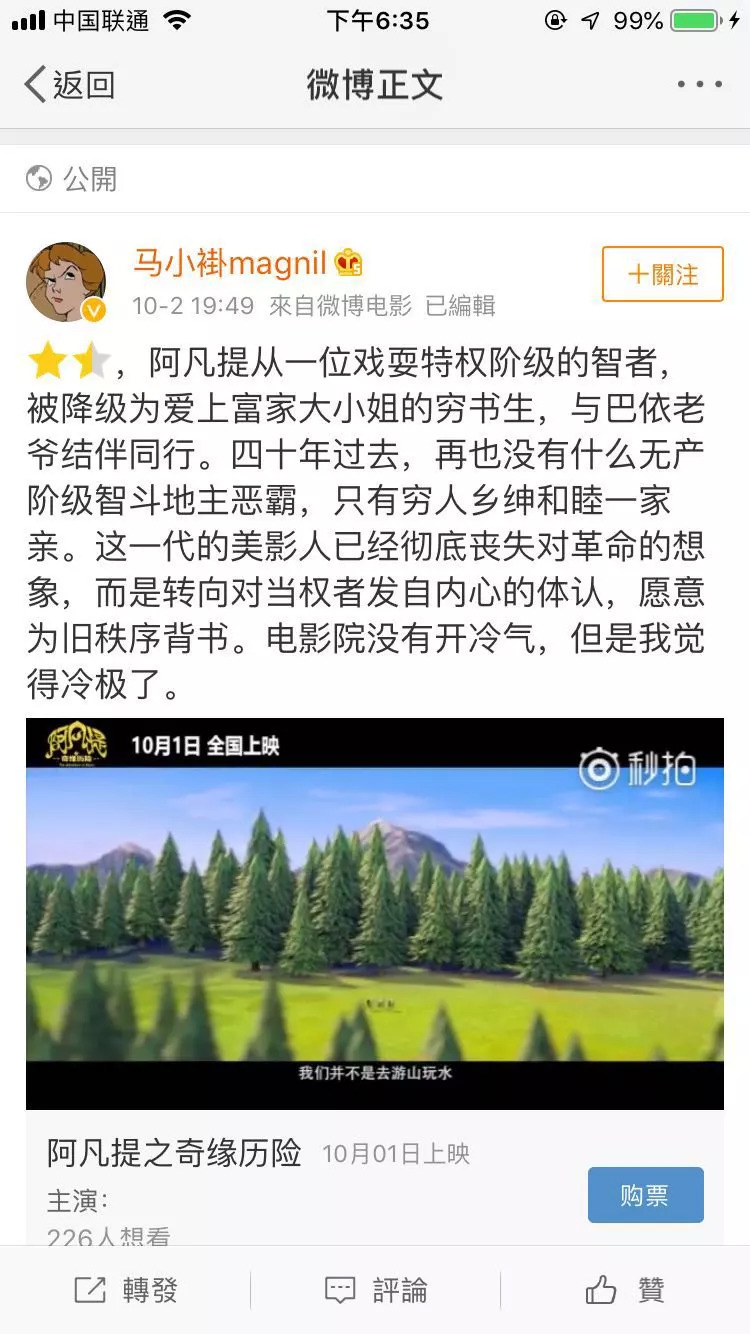Screen dimensions: 750x1334
Task: Comment on the post via 評論
Action: (376, 1290)
